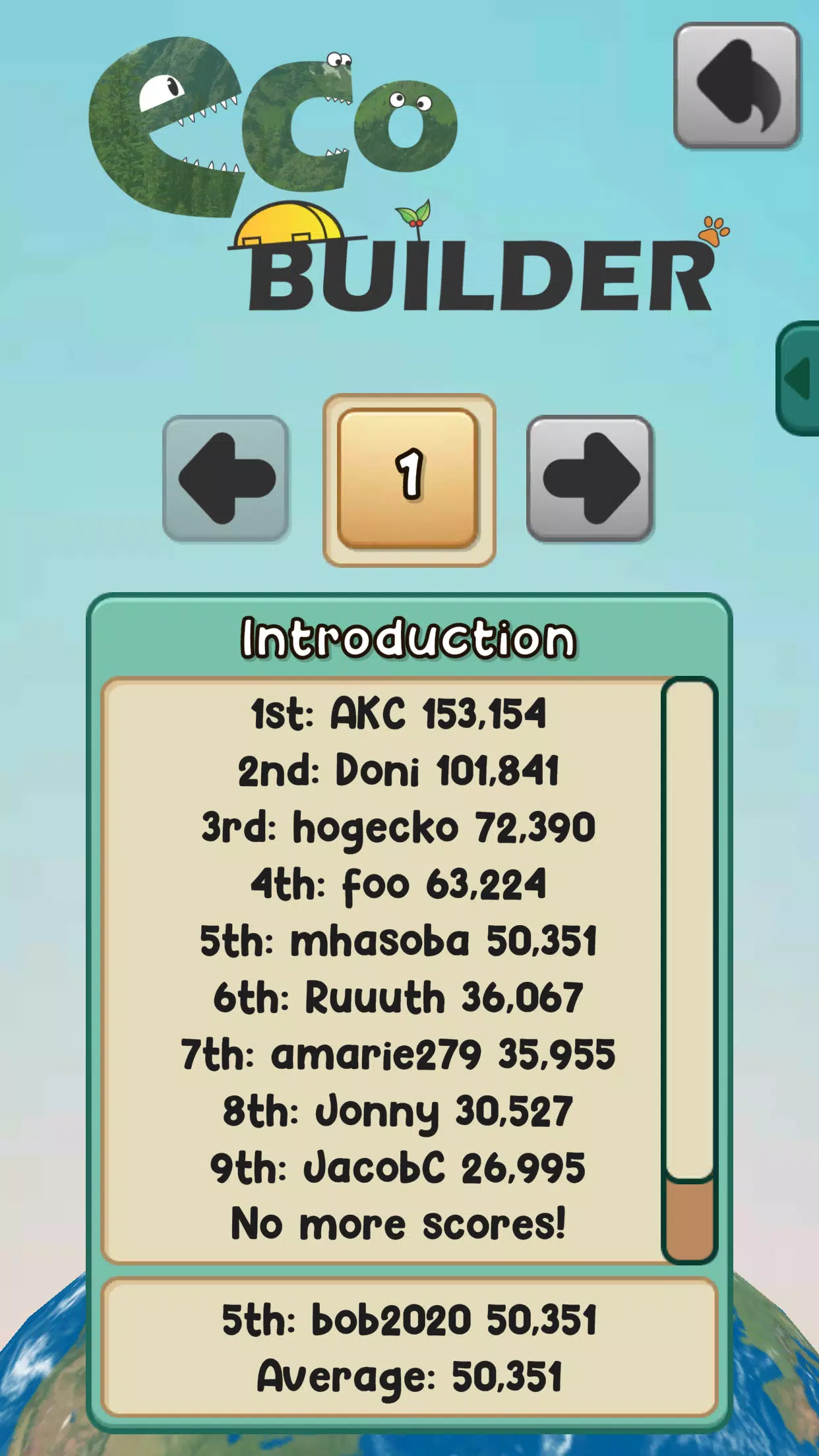Tap the leaderboard scrollbar handle
The height and width of the screenshot is (1456, 819).
tap(690, 1220)
